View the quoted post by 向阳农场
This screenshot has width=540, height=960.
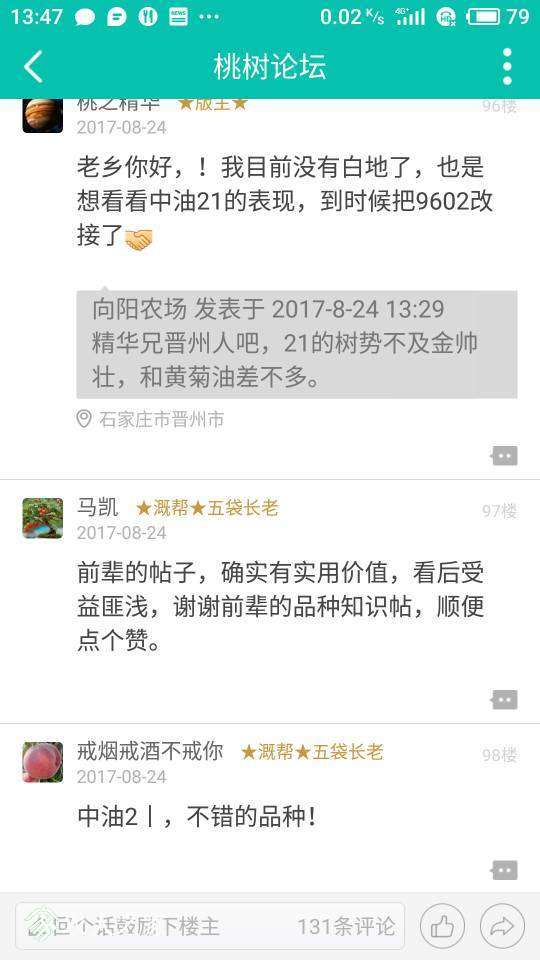click(x=297, y=344)
